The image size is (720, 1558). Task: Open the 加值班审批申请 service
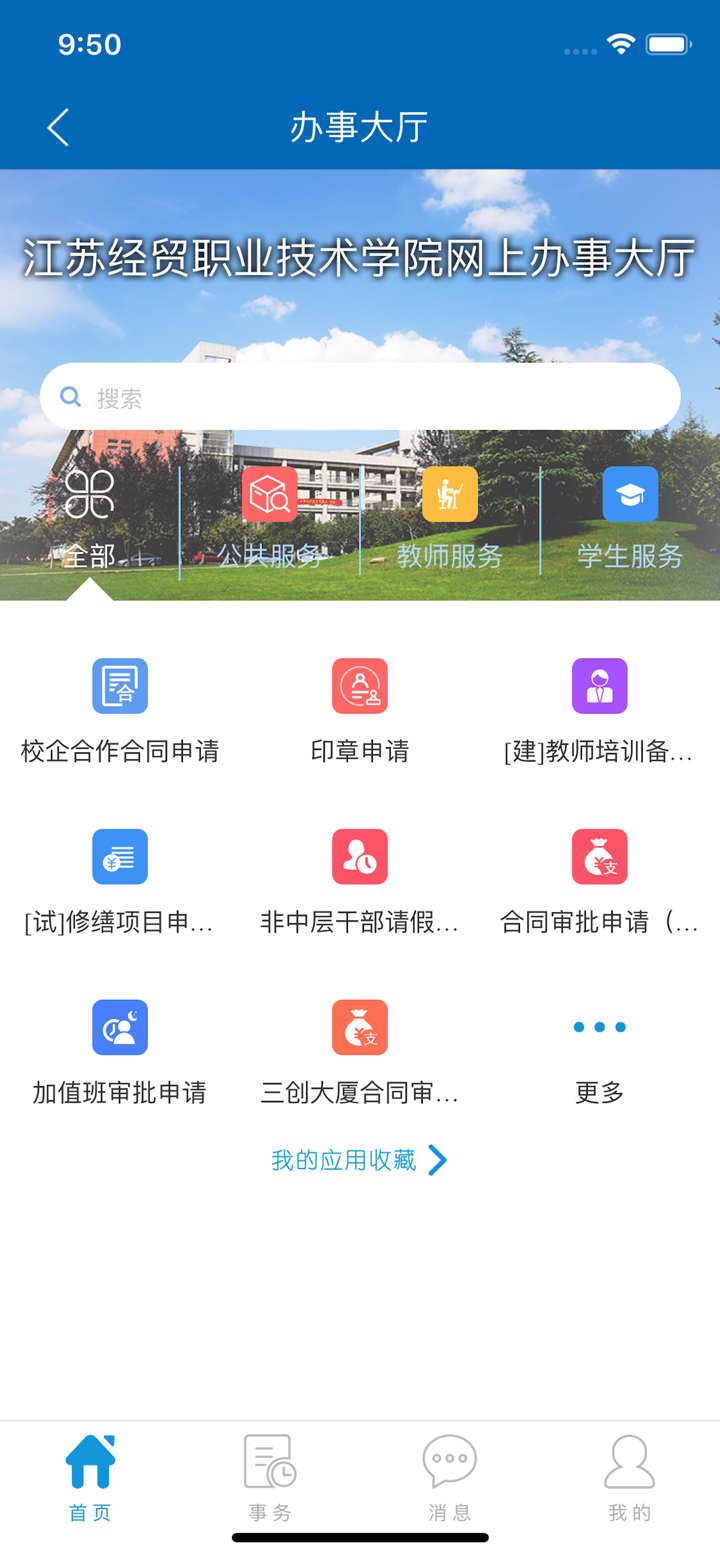(120, 1026)
